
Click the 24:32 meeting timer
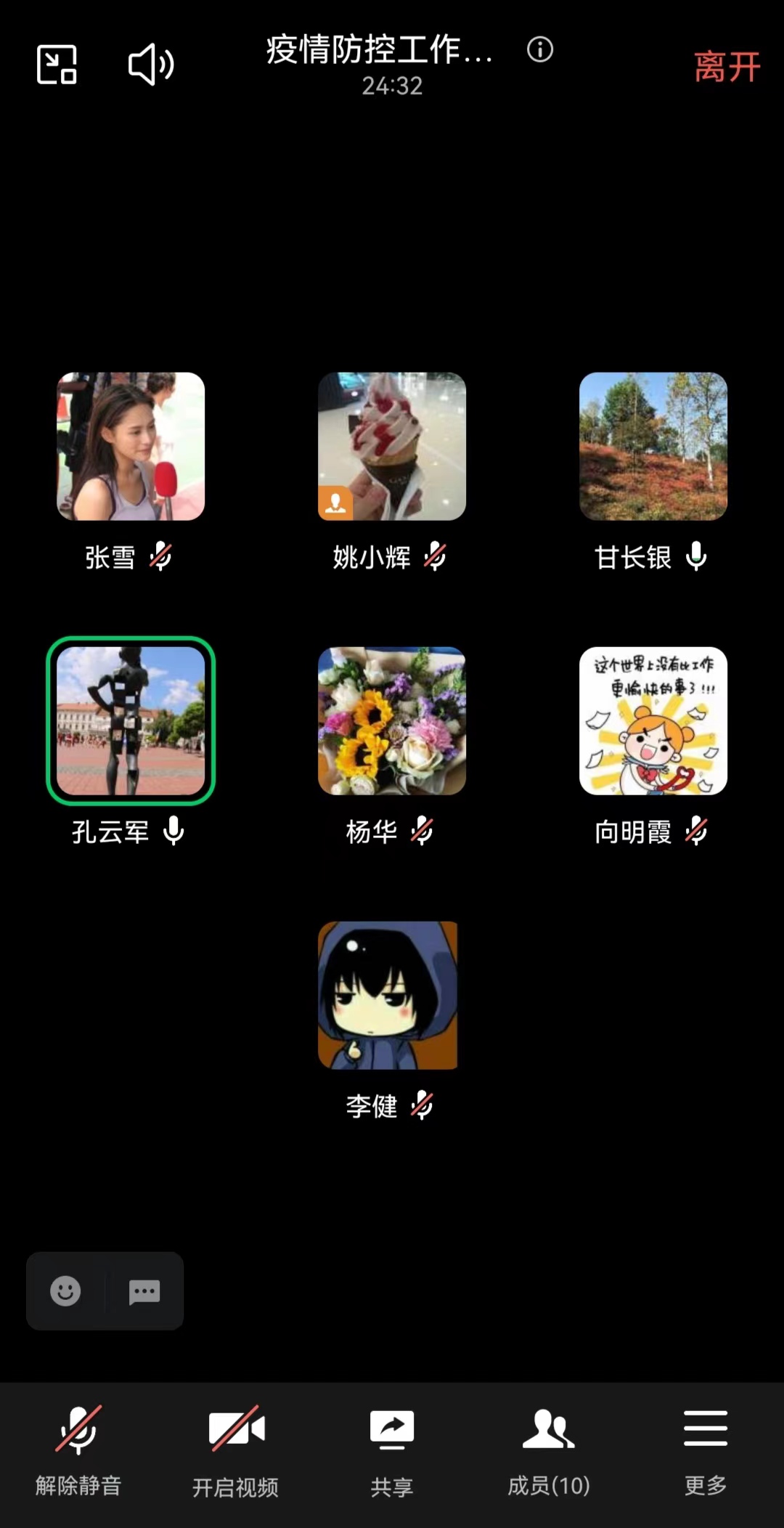click(392, 87)
